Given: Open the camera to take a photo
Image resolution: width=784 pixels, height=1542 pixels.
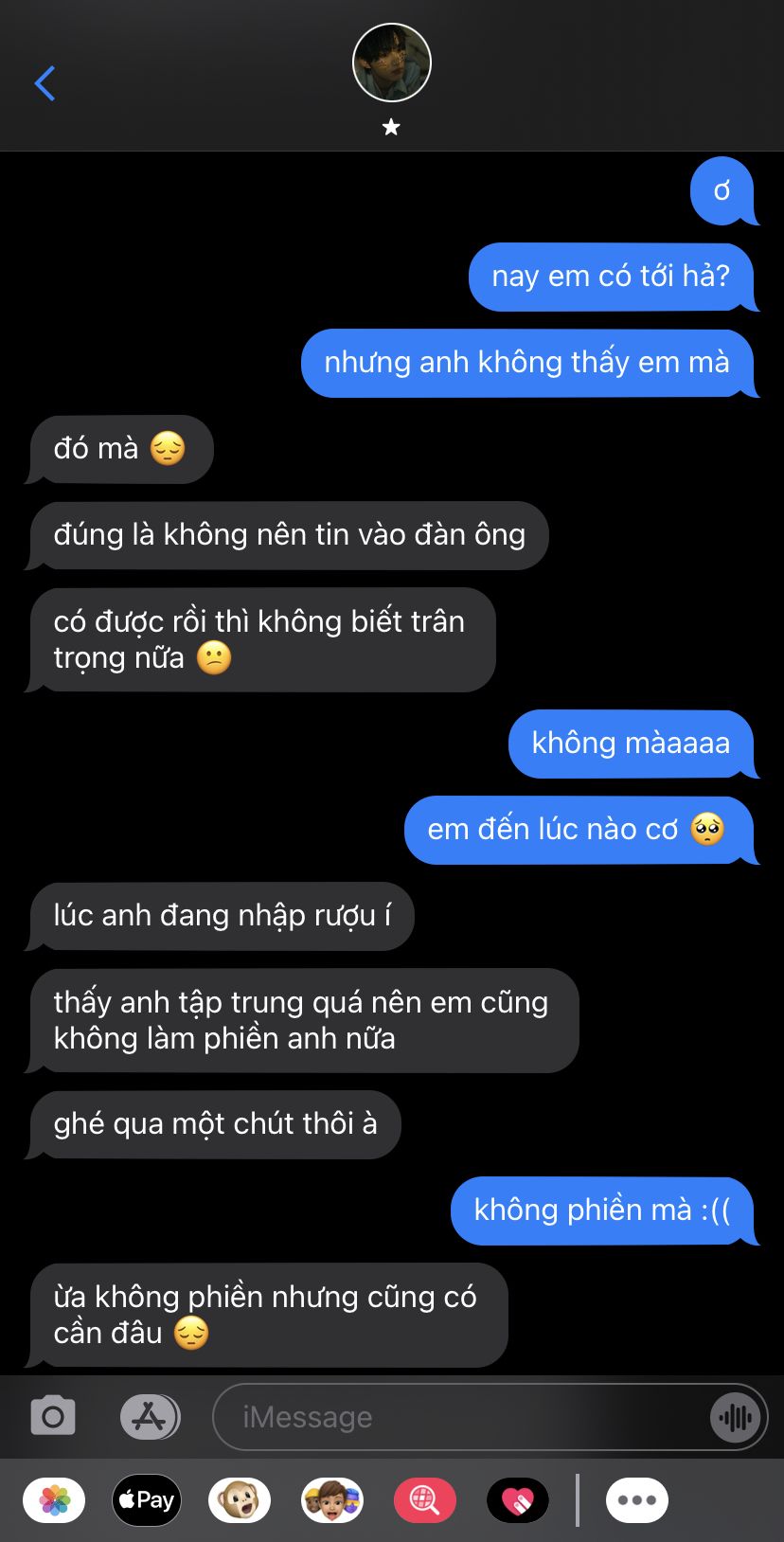Looking at the screenshot, I should point(53,1417).
